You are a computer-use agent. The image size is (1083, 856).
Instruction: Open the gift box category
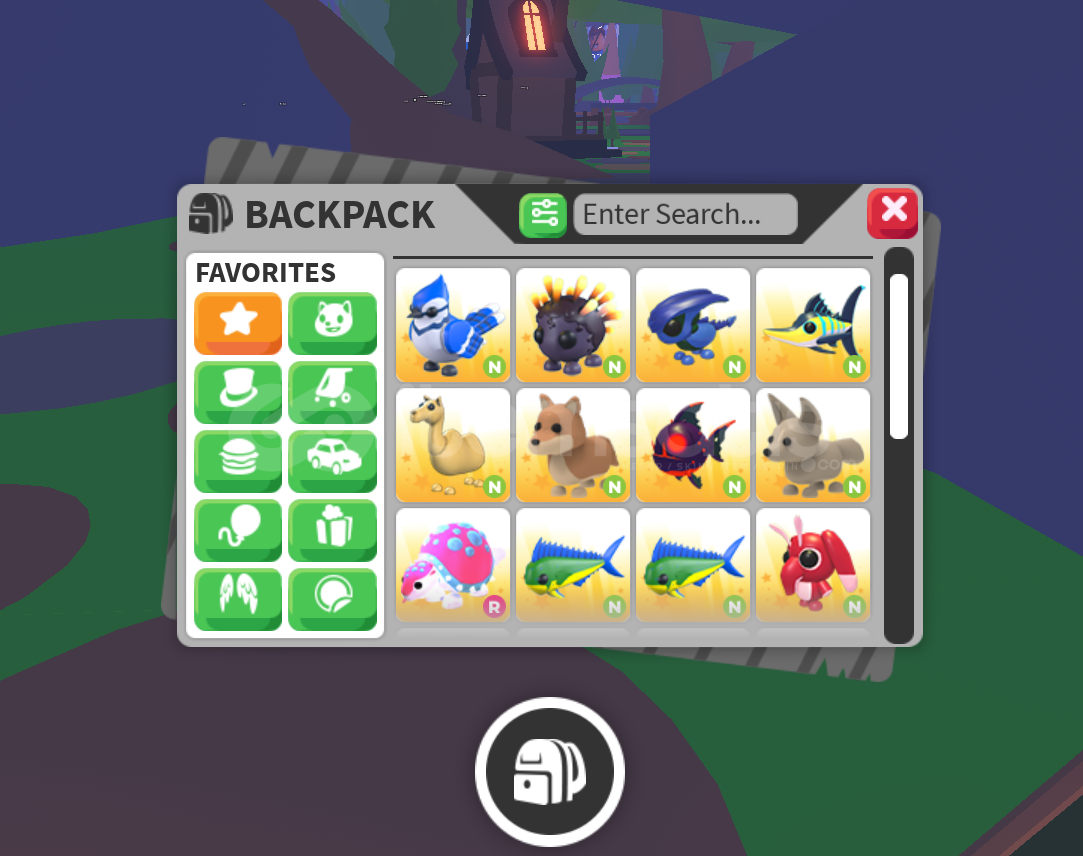tap(332, 529)
